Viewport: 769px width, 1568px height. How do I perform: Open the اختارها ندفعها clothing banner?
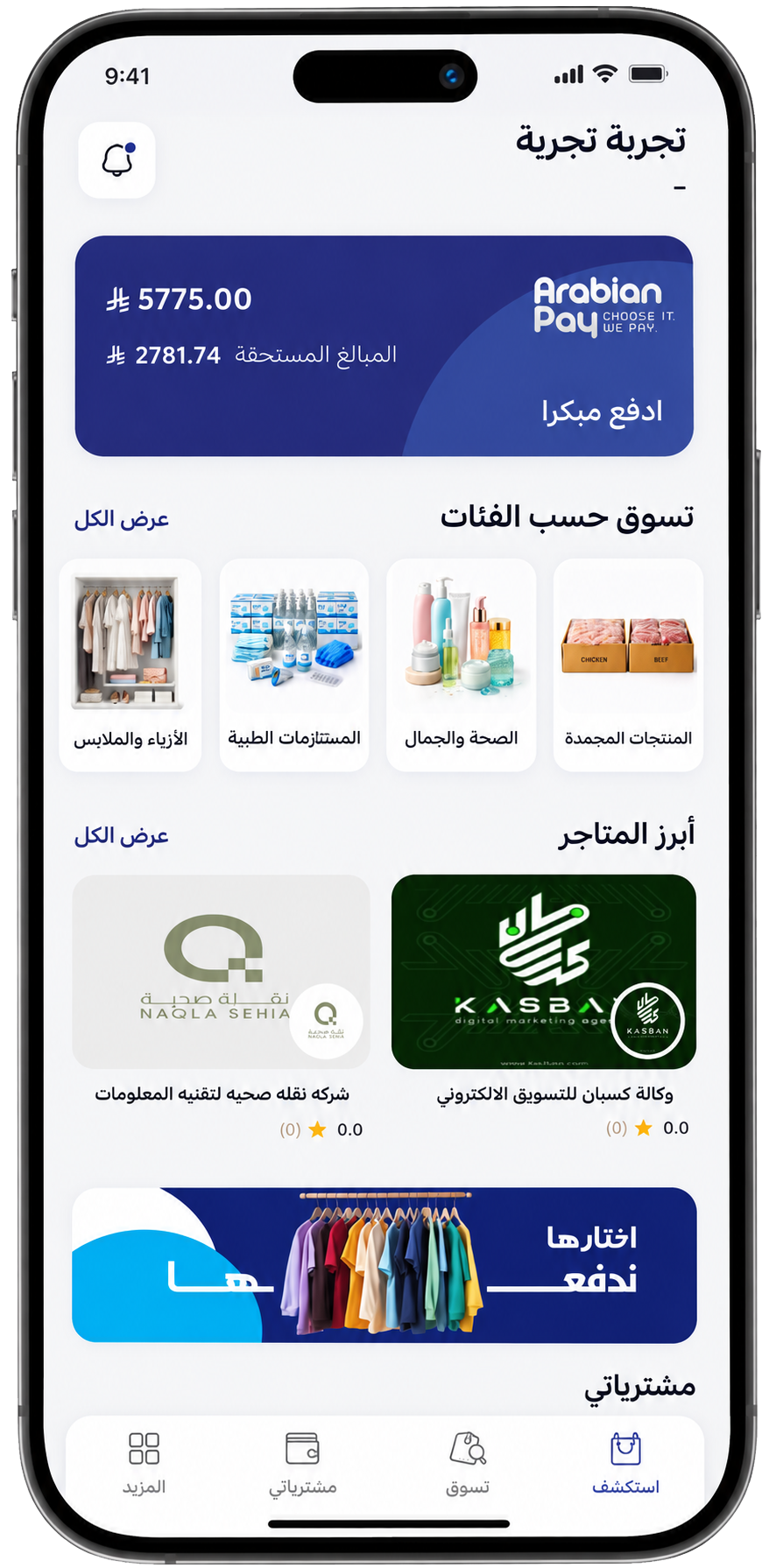384,1265
